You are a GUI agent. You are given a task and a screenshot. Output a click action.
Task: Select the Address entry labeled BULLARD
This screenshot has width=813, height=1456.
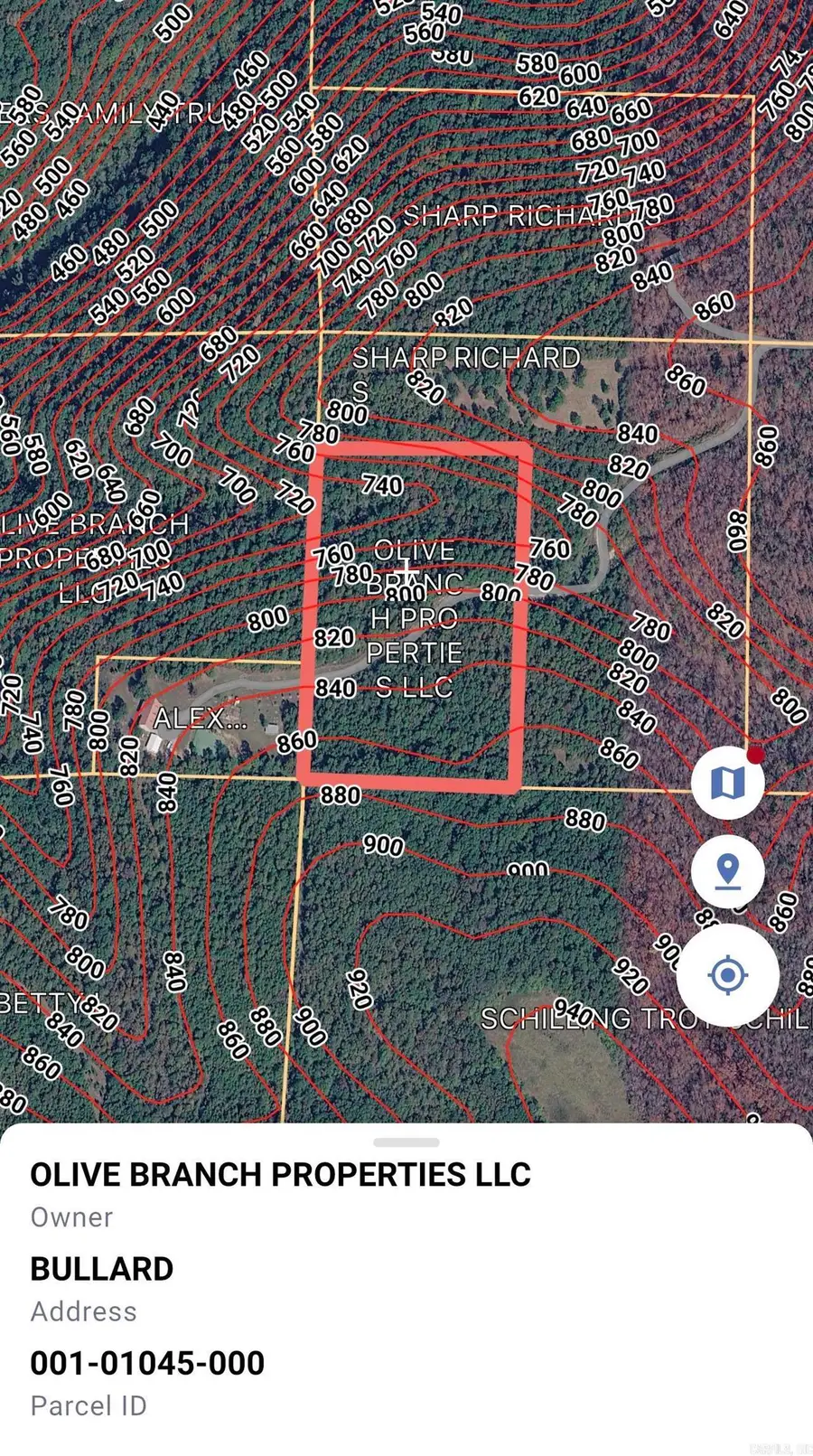coord(101,1268)
